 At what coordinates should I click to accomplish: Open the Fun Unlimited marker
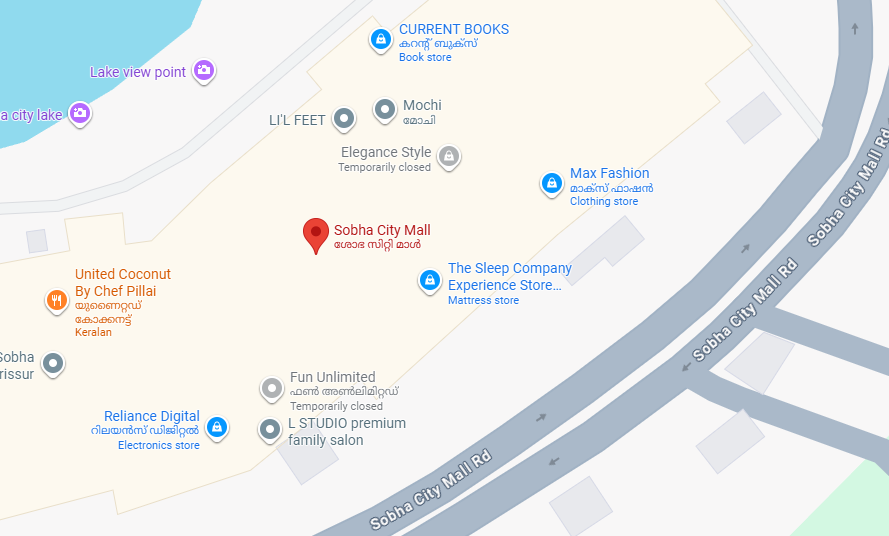coord(272,387)
